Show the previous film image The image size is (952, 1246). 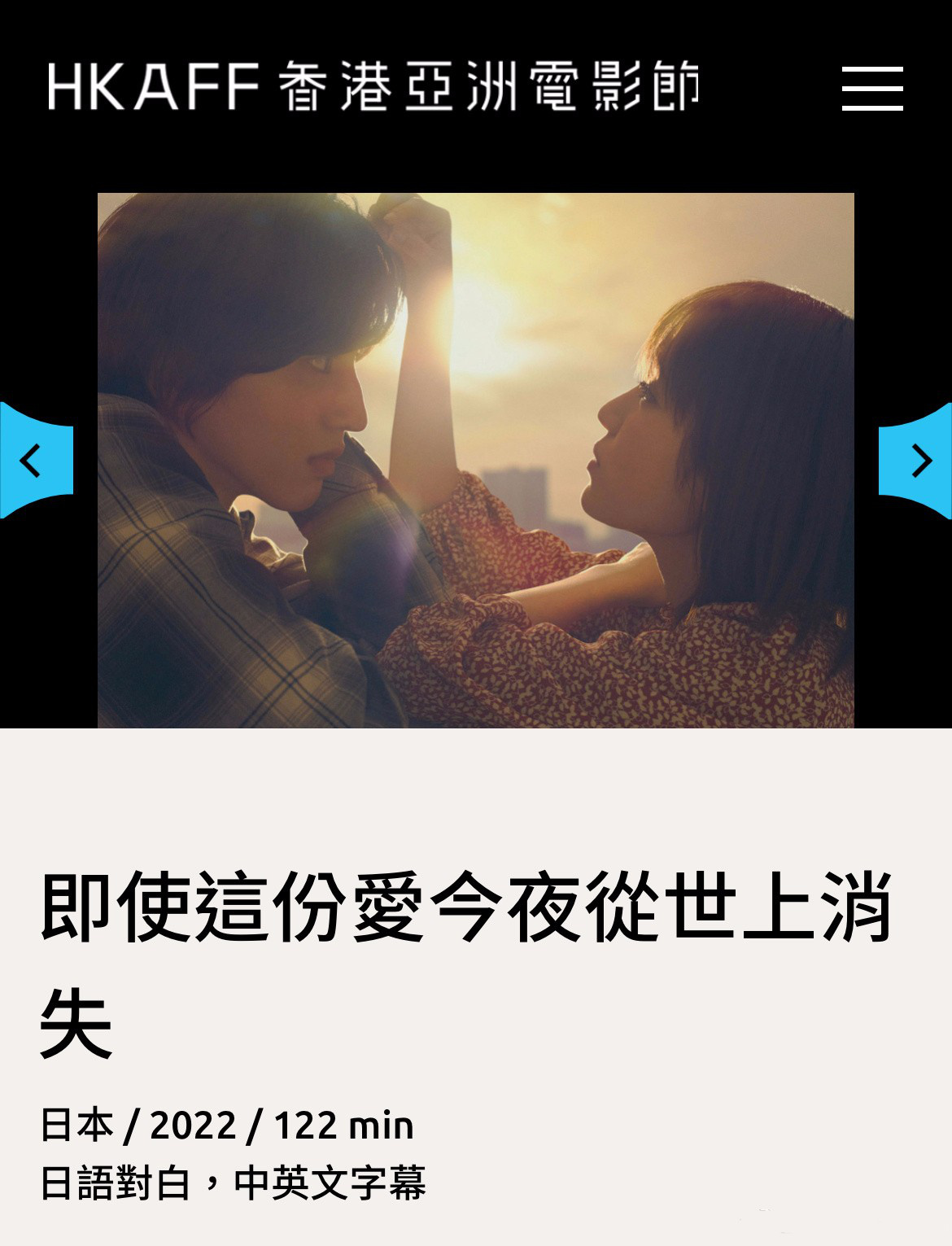coord(34,461)
